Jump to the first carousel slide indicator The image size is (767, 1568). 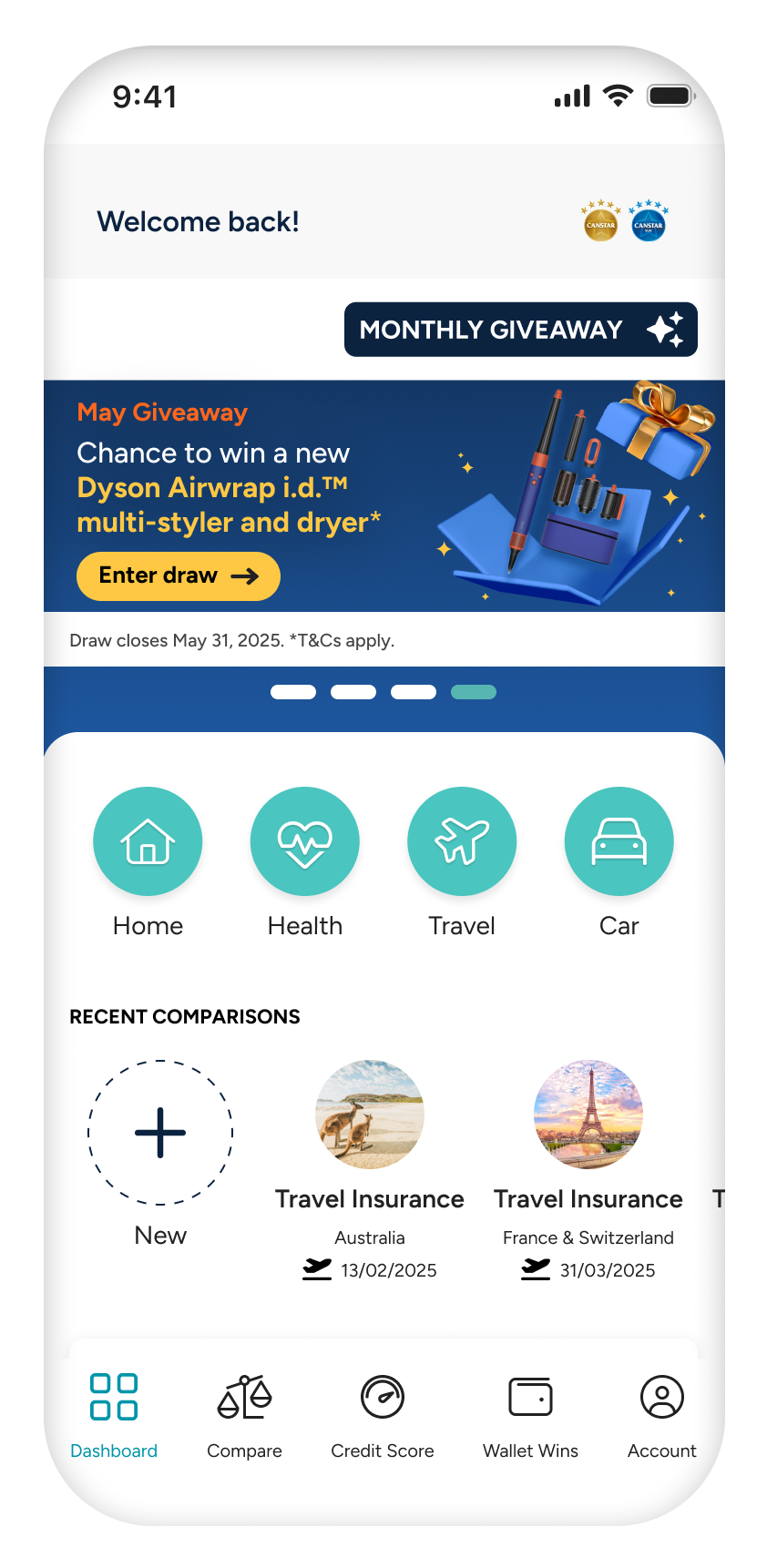(293, 692)
